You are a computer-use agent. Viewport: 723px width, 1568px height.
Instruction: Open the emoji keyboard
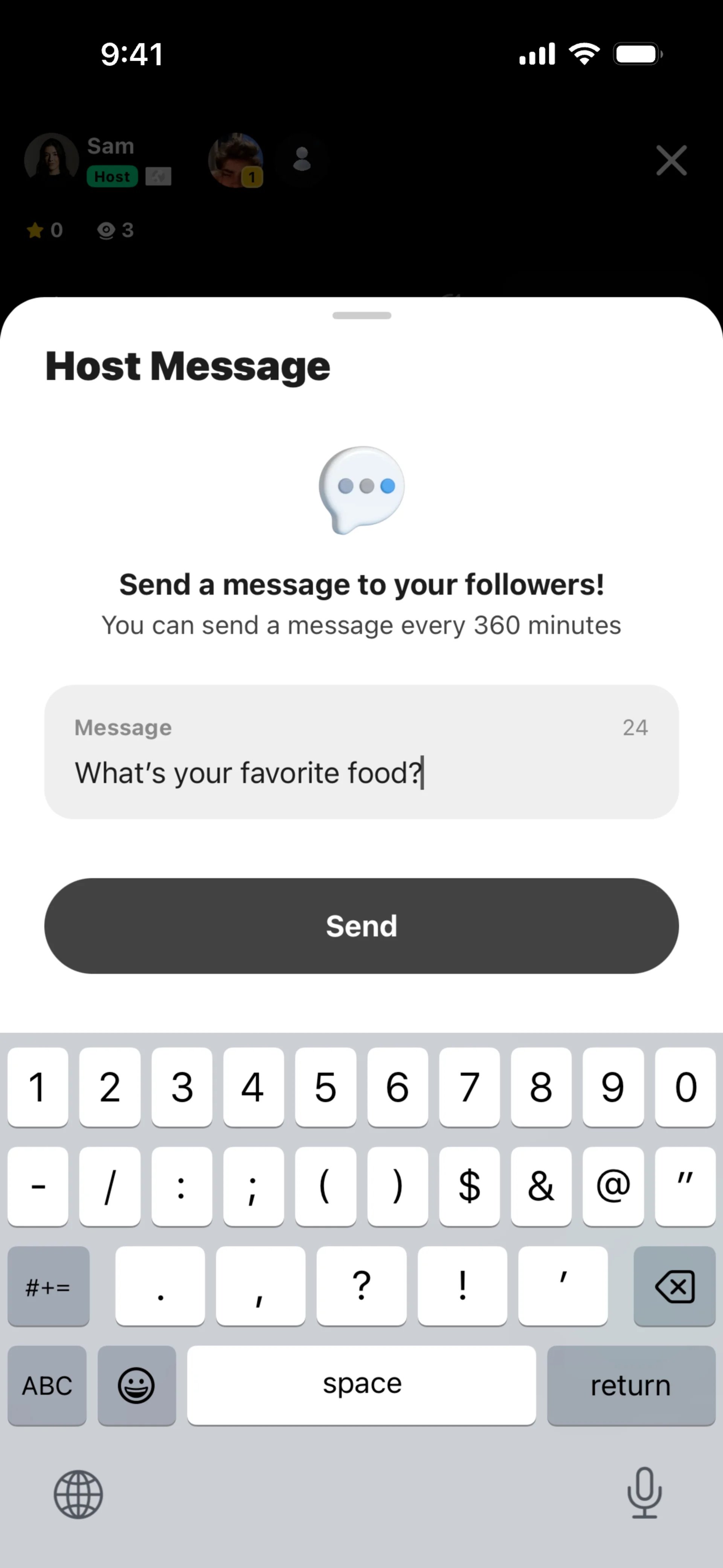click(136, 1386)
